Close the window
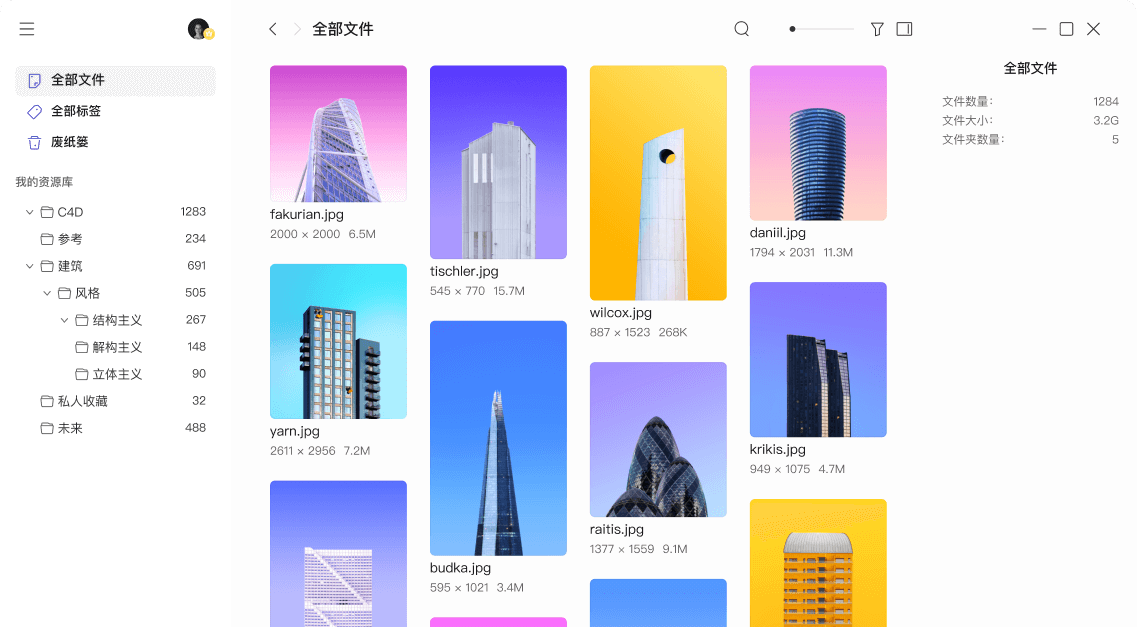Image resolution: width=1137 pixels, height=627 pixels. tap(1093, 29)
